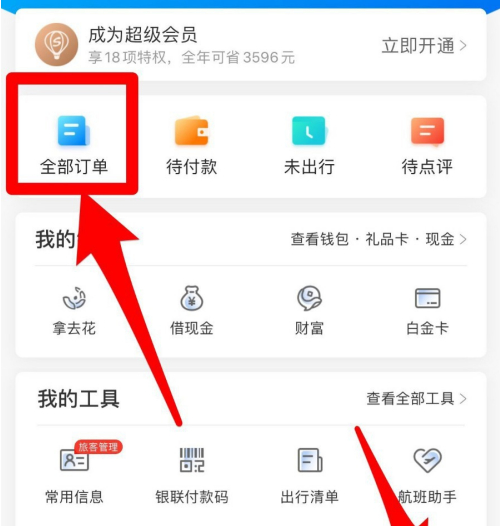Open 白金卡 platinum card
500x526 pixels.
[x=427, y=311]
